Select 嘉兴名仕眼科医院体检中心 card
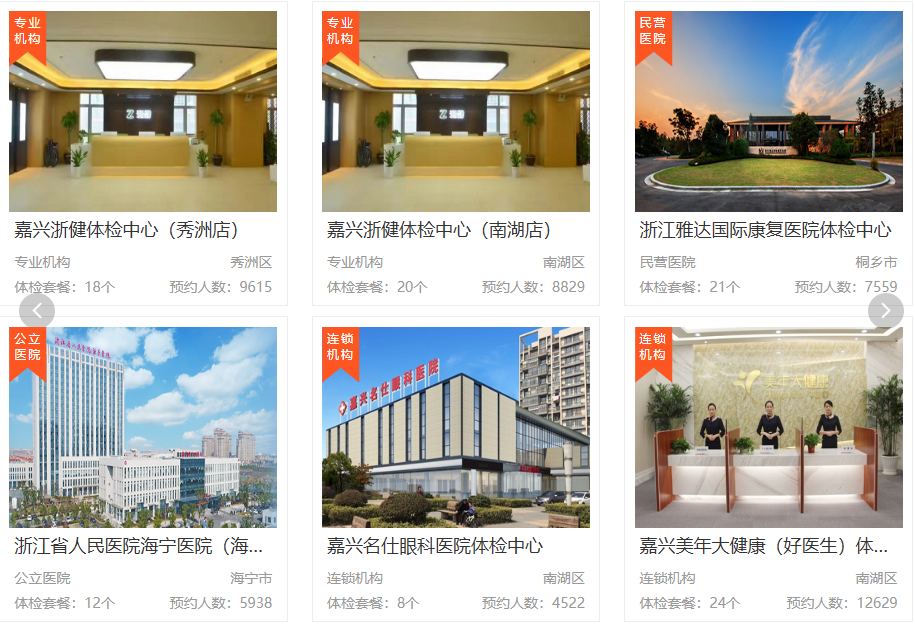915x634 pixels. 435,546
